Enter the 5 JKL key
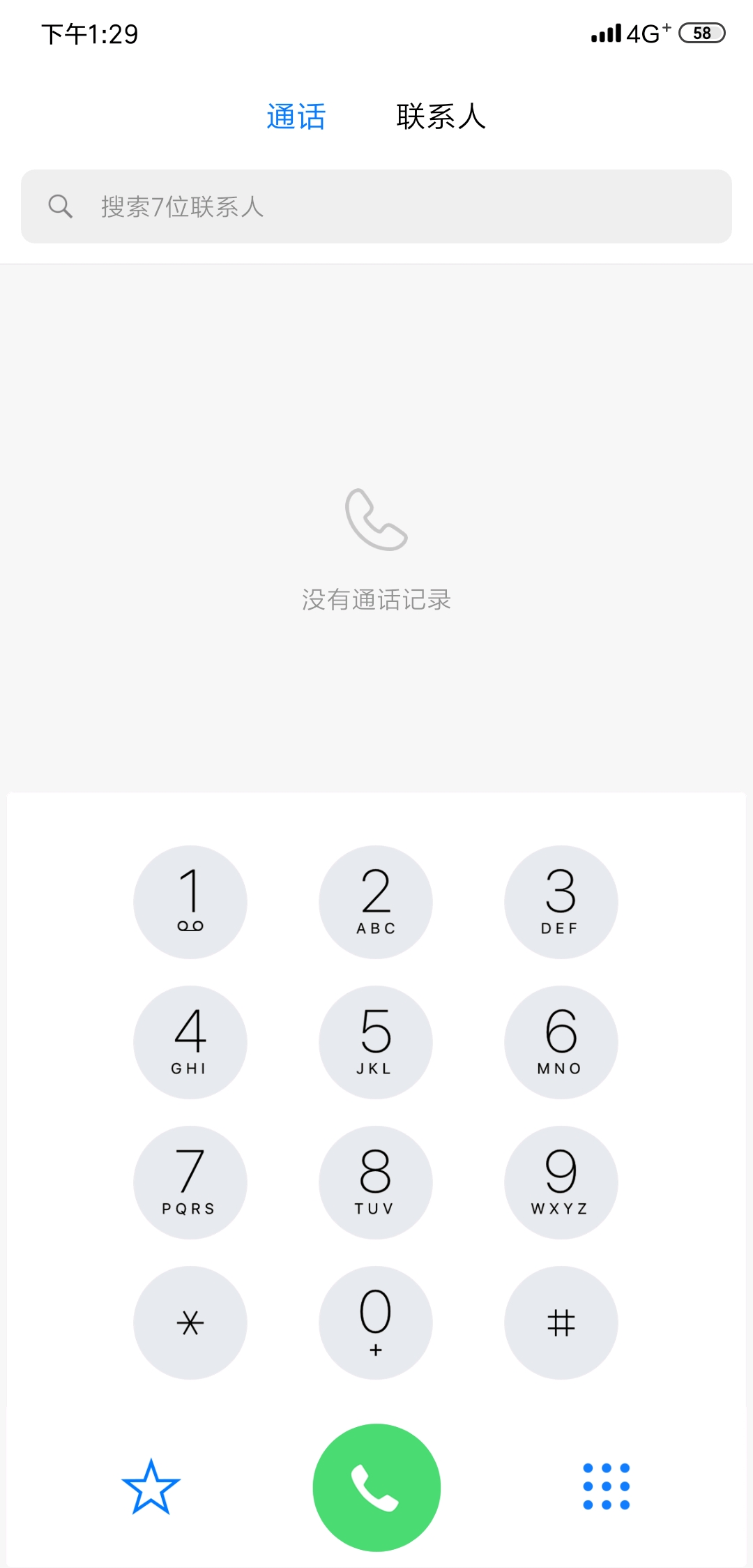 (x=376, y=1042)
